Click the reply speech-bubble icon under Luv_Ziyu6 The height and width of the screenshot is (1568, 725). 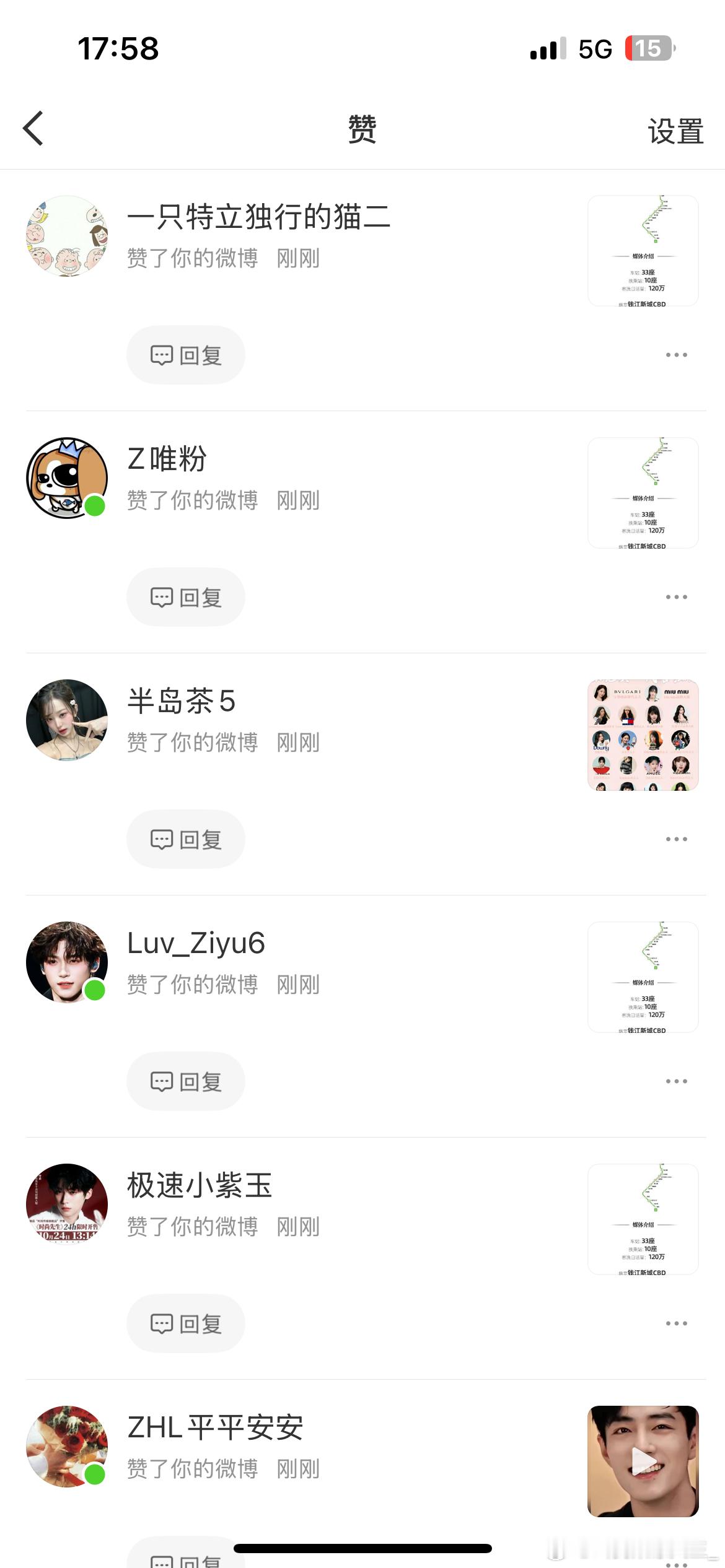pyautogui.click(x=162, y=1081)
